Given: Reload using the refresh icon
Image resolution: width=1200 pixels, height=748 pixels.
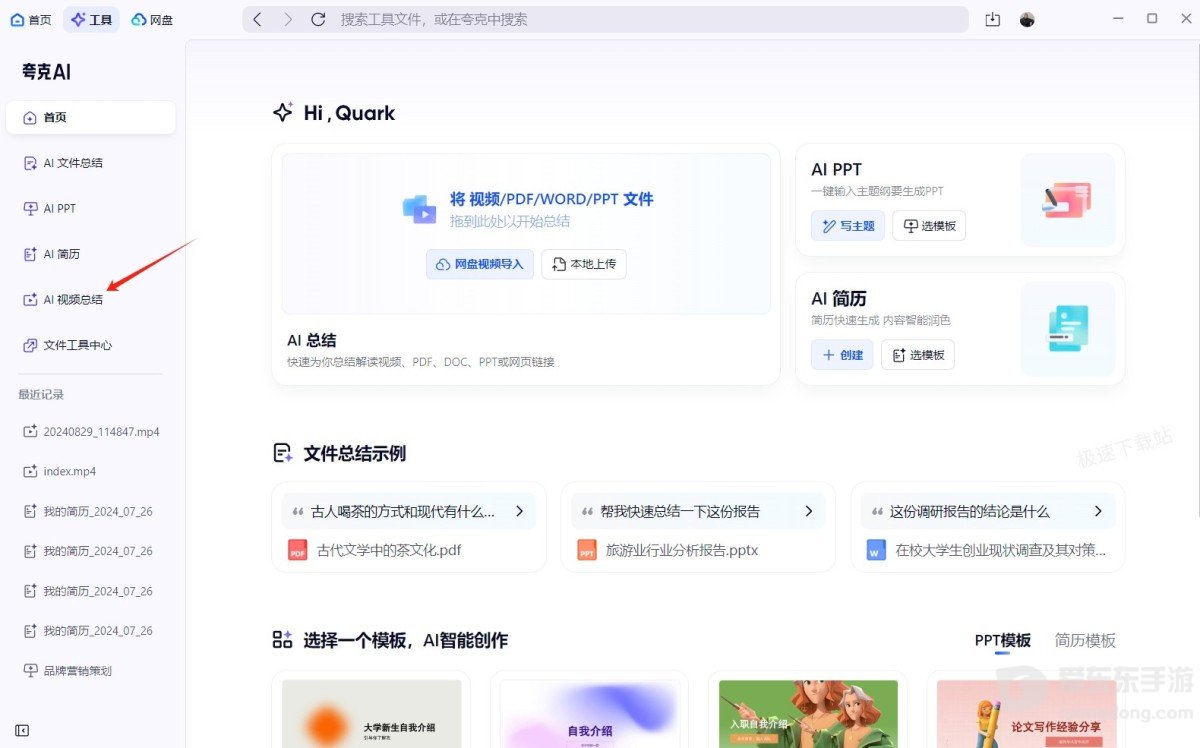Looking at the screenshot, I should (318, 19).
